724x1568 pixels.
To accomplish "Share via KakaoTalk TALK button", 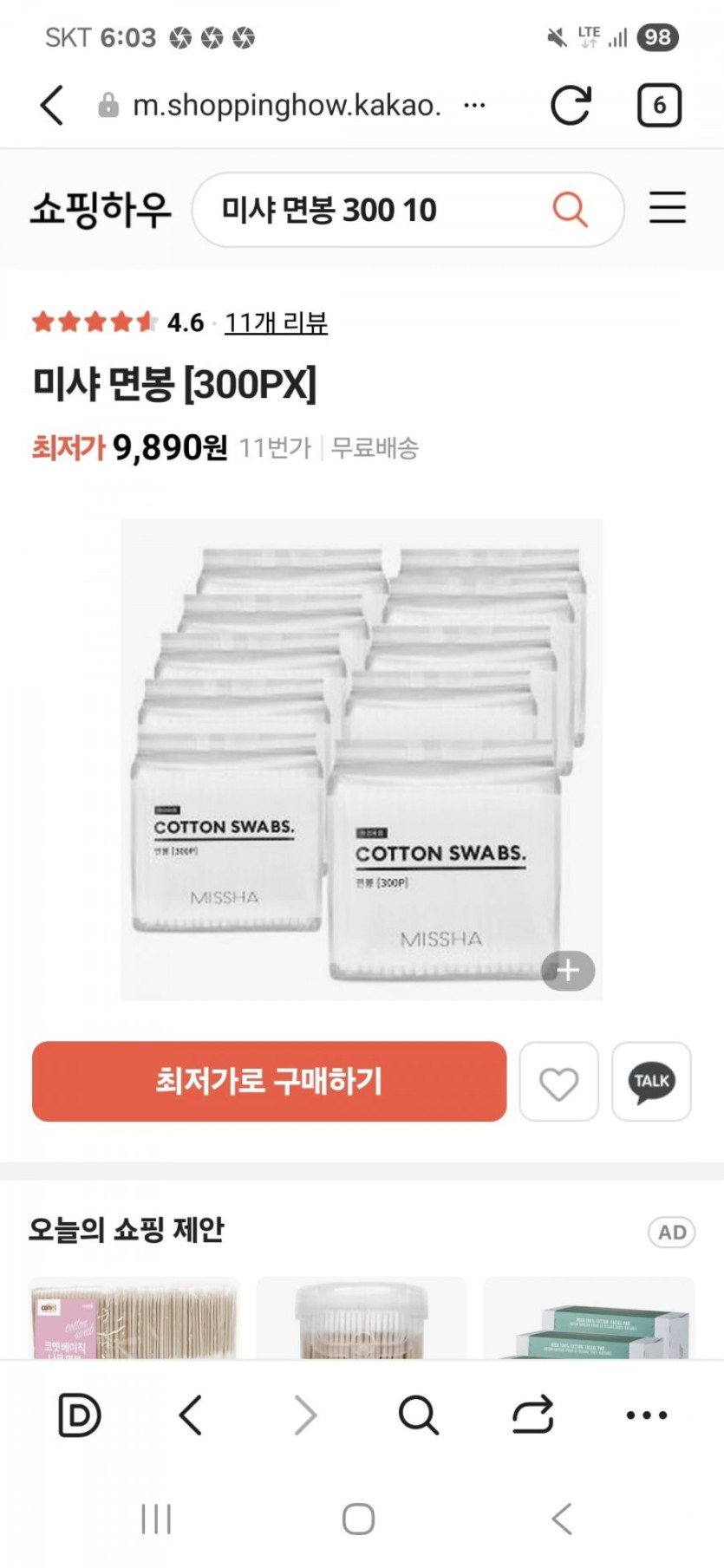I will 651,1082.
